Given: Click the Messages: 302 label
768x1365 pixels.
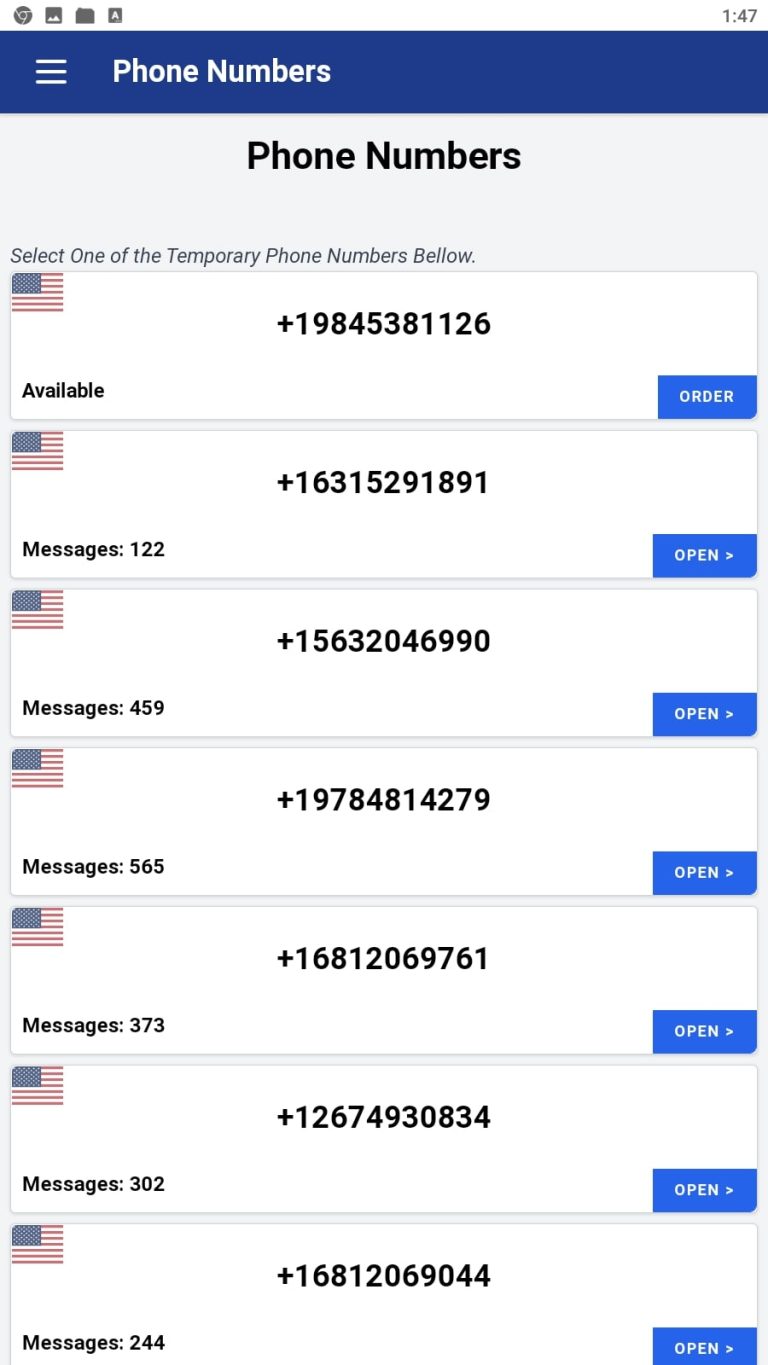Looking at the screenshot, I should (x=93, y=1183).
